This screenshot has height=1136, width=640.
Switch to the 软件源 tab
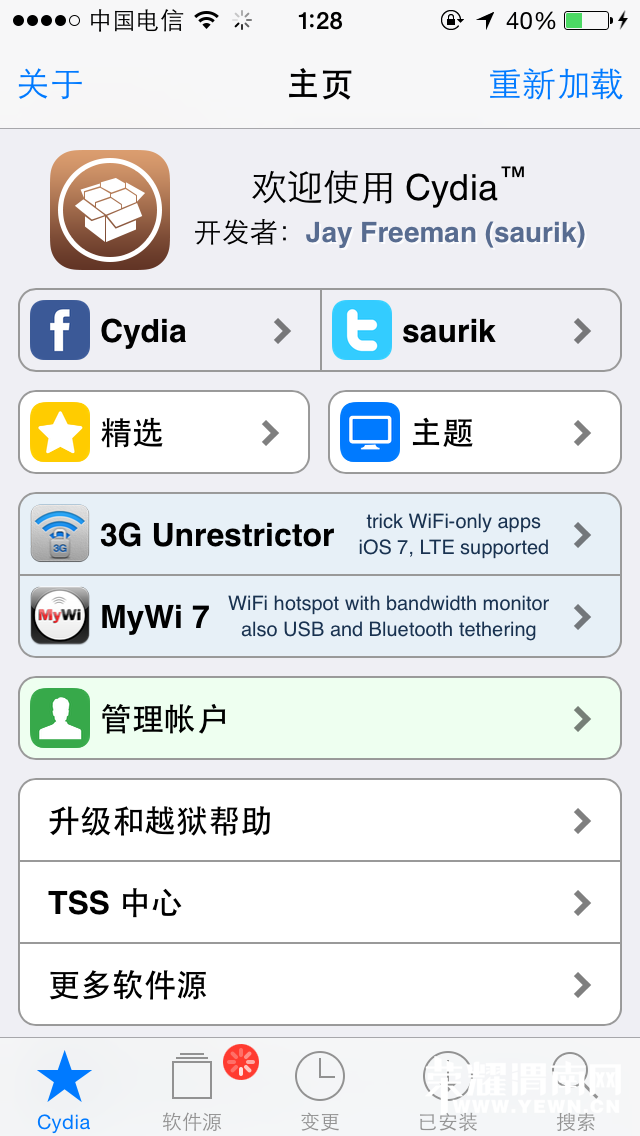(192, 1090)
